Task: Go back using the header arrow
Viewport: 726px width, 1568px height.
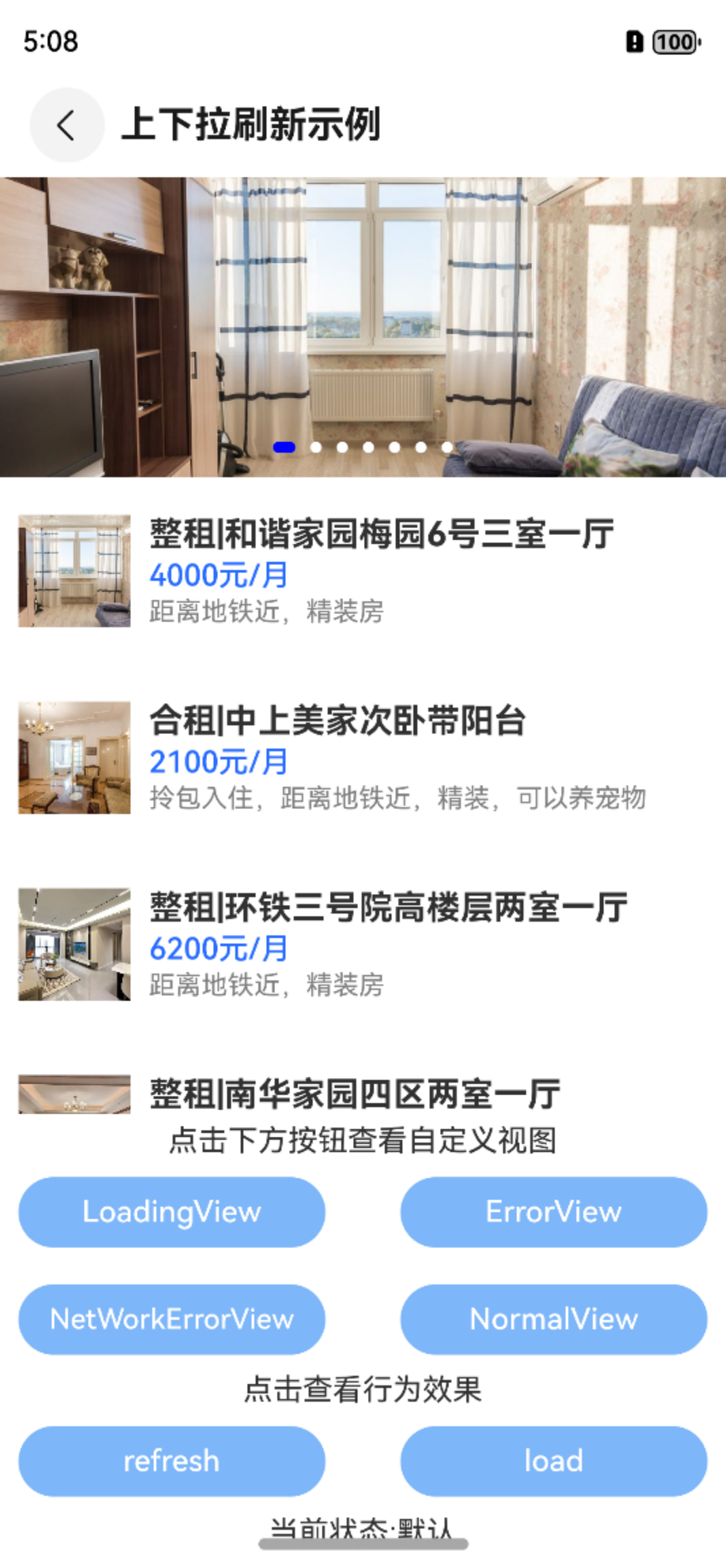Action: pyautogui.click(x=67, y=125)
